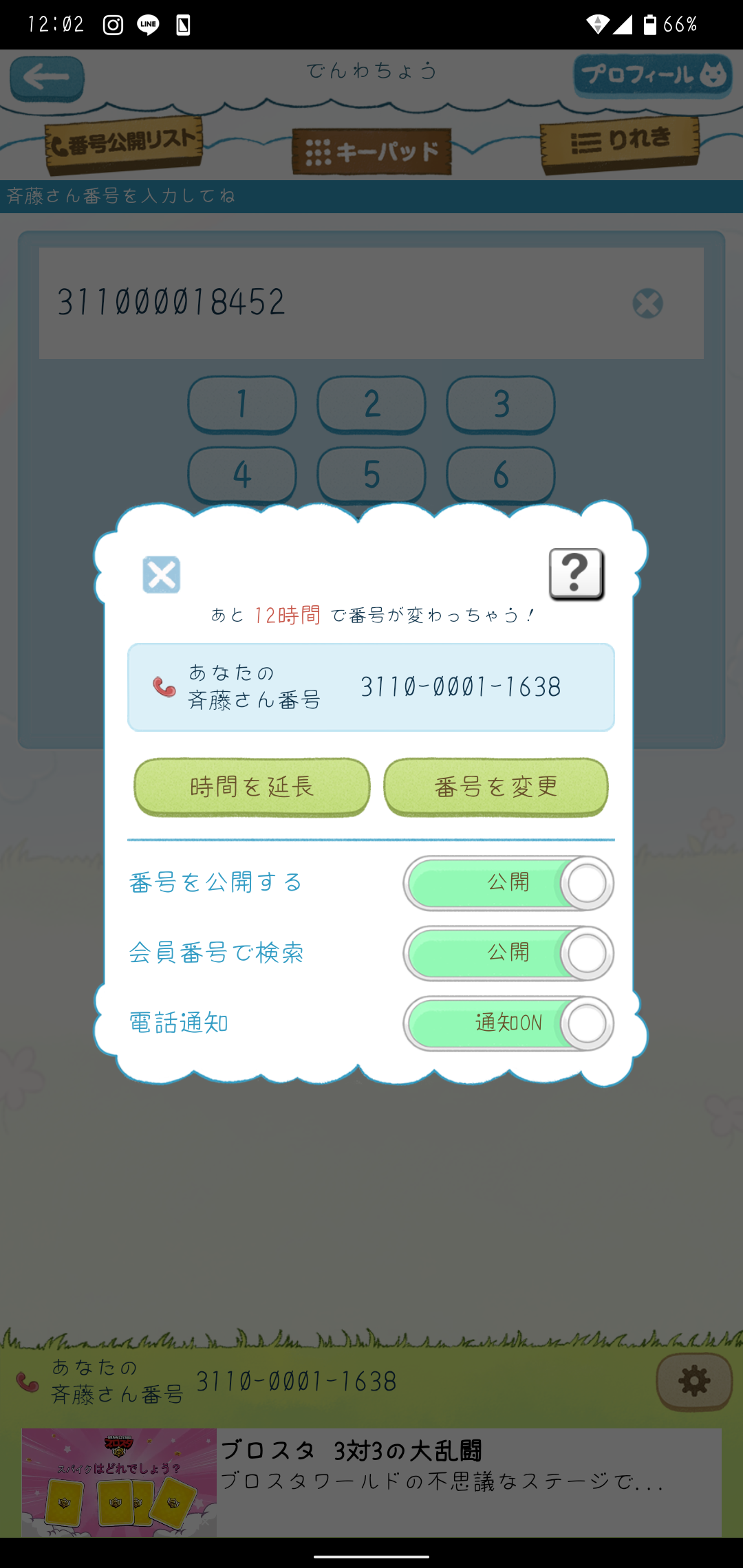Disable 会員番号で検索 toggle
Image resolution: width=743 pixels, height=1568 pixels.
pos(507,954)
